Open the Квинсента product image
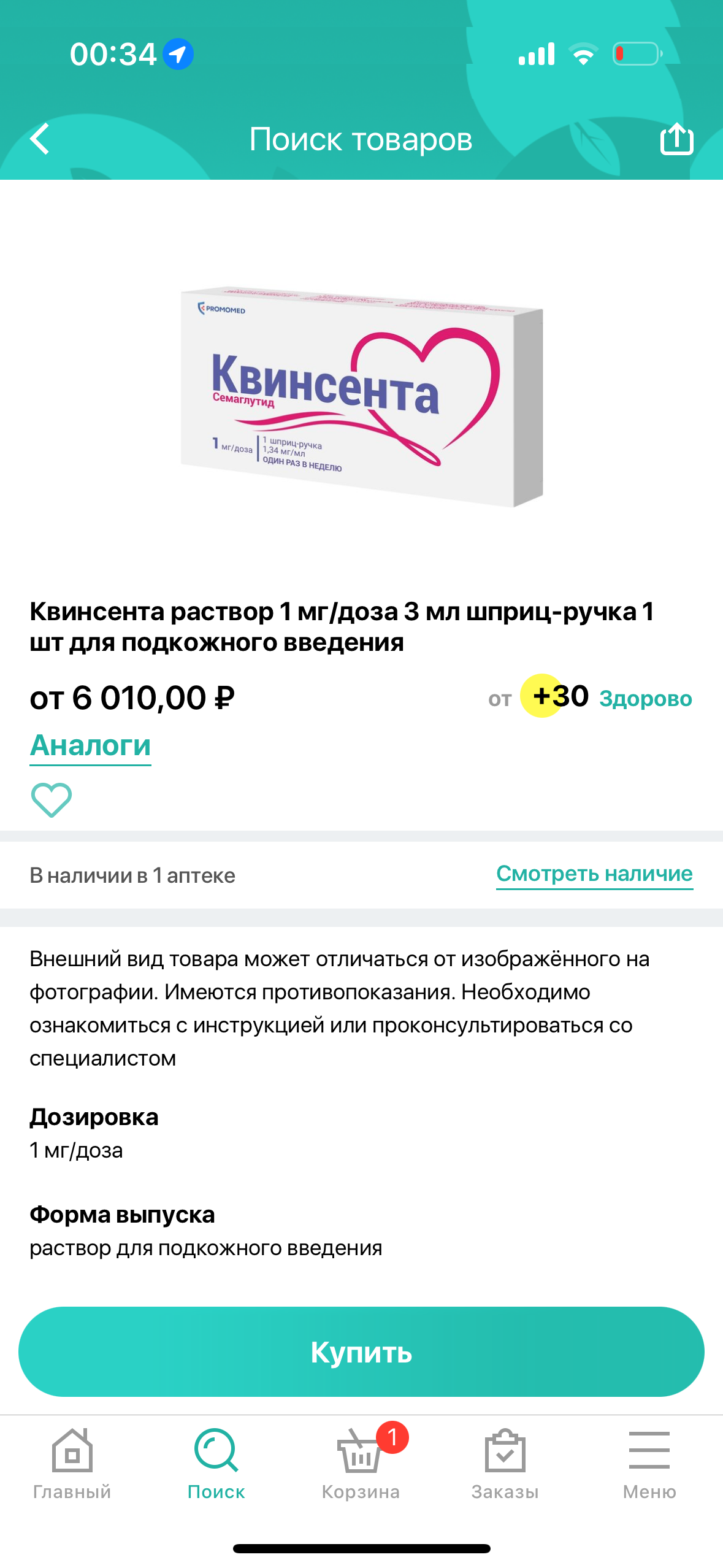 click(x=362, y=396)
